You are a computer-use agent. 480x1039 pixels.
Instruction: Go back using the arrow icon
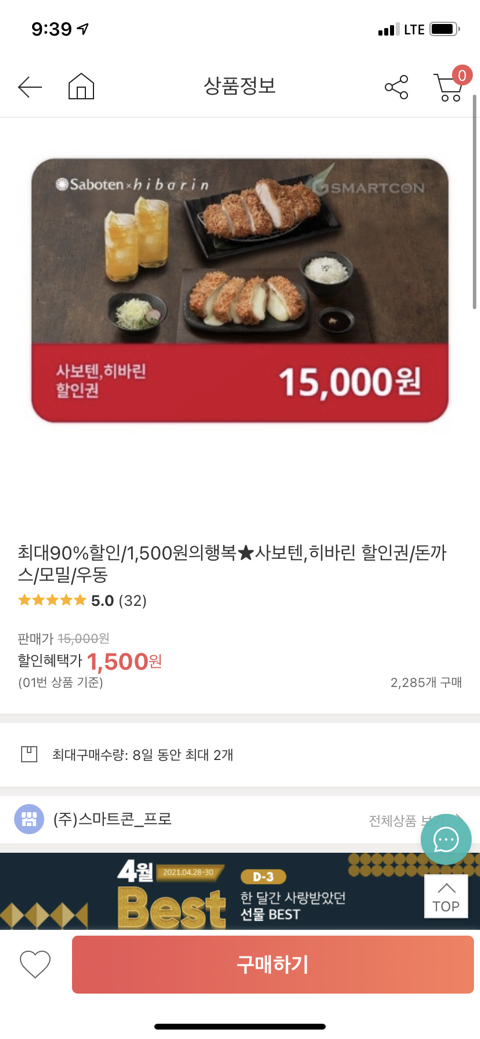coord(30,87)
